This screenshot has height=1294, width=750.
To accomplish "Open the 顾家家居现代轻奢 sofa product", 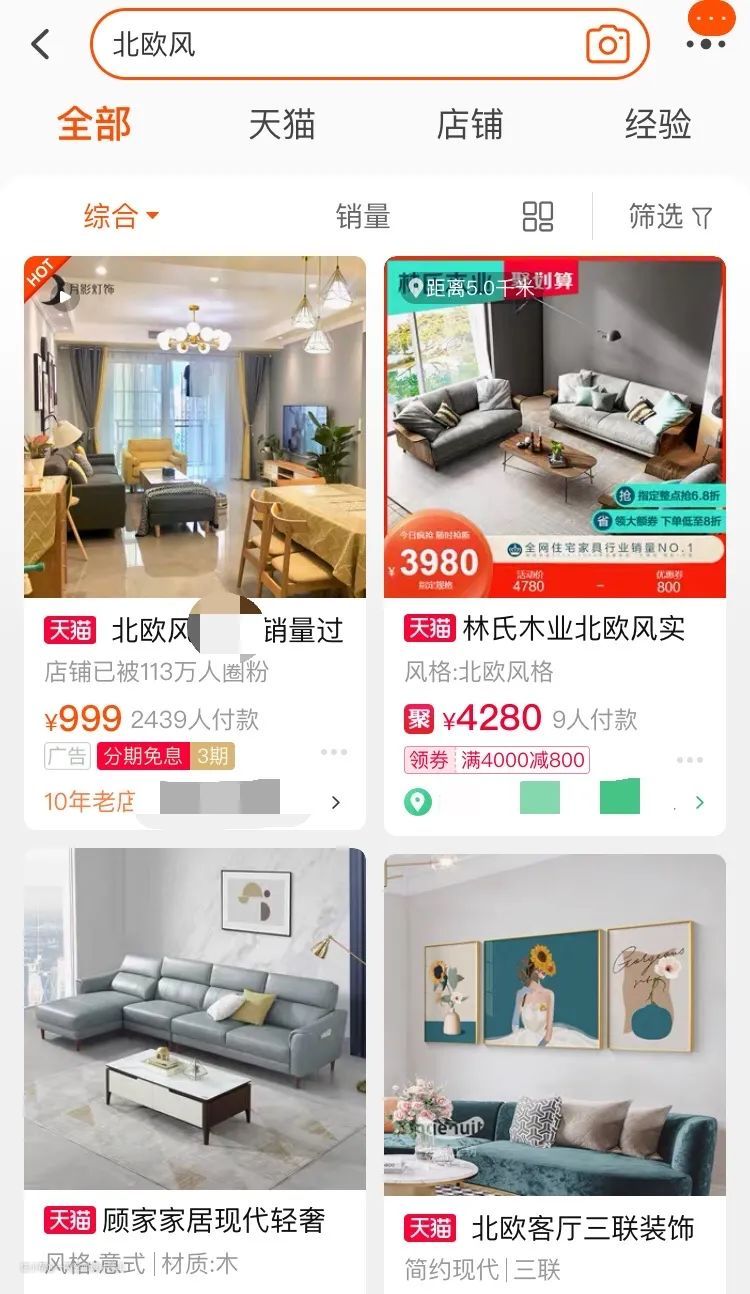I will [195, 1020].
